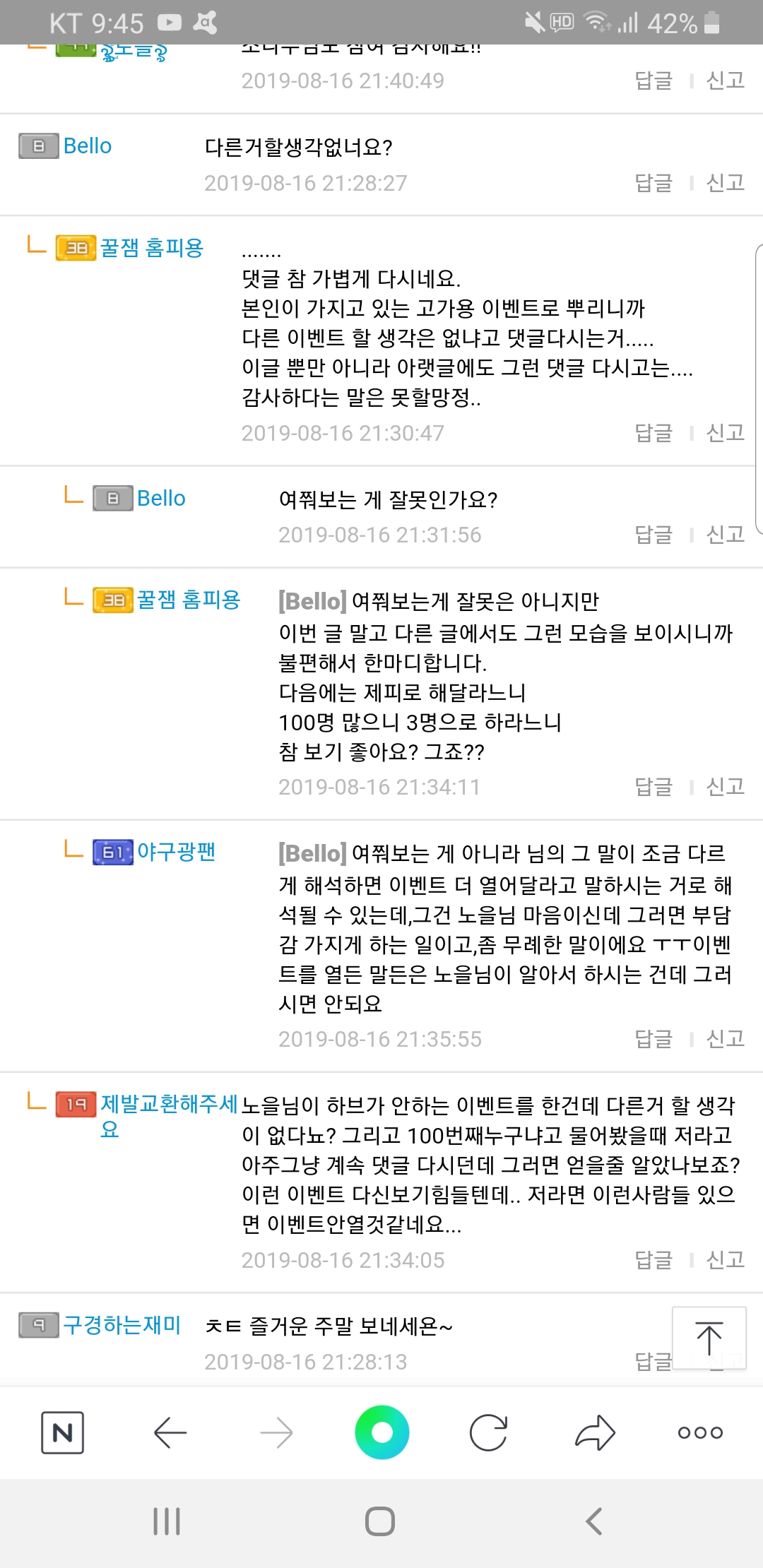Open the three-dot browser menu

699,1432
